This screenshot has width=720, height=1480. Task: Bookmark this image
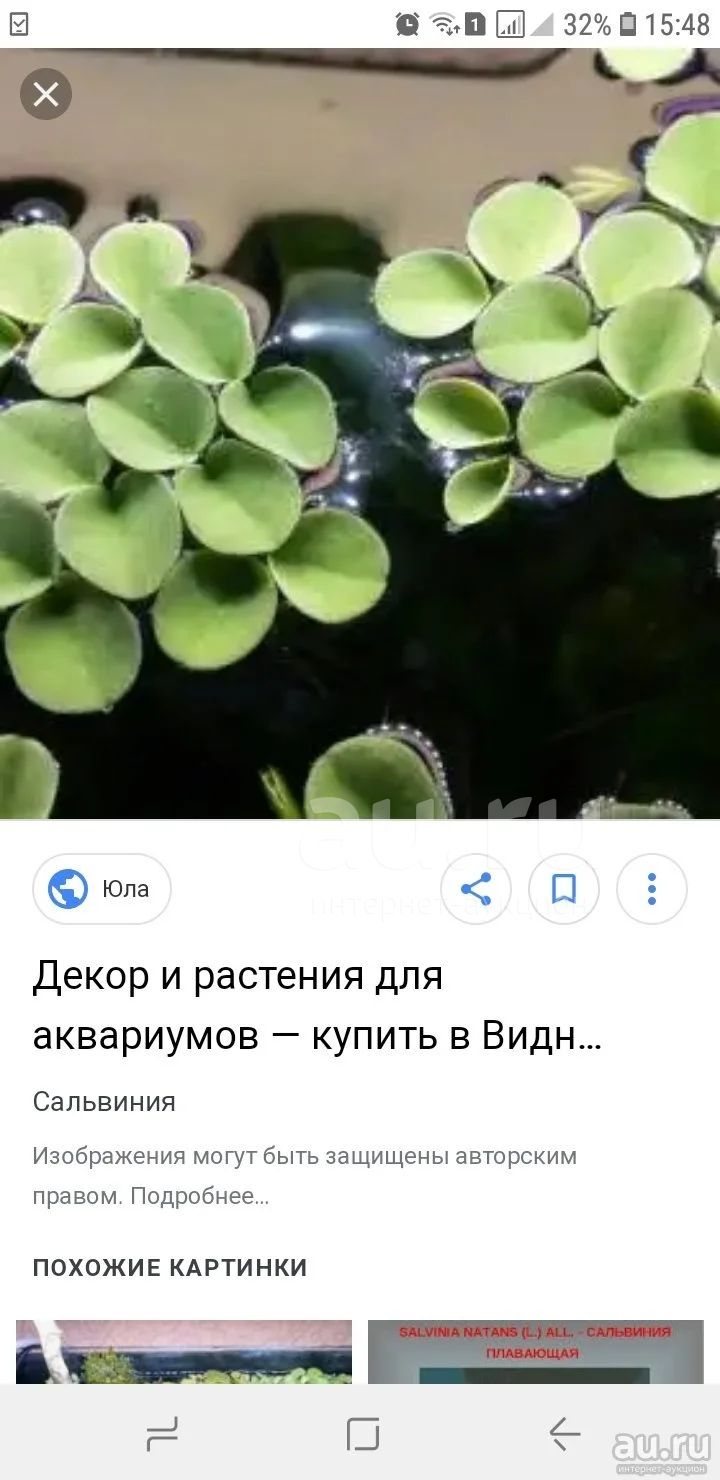[x=564, y=889]
